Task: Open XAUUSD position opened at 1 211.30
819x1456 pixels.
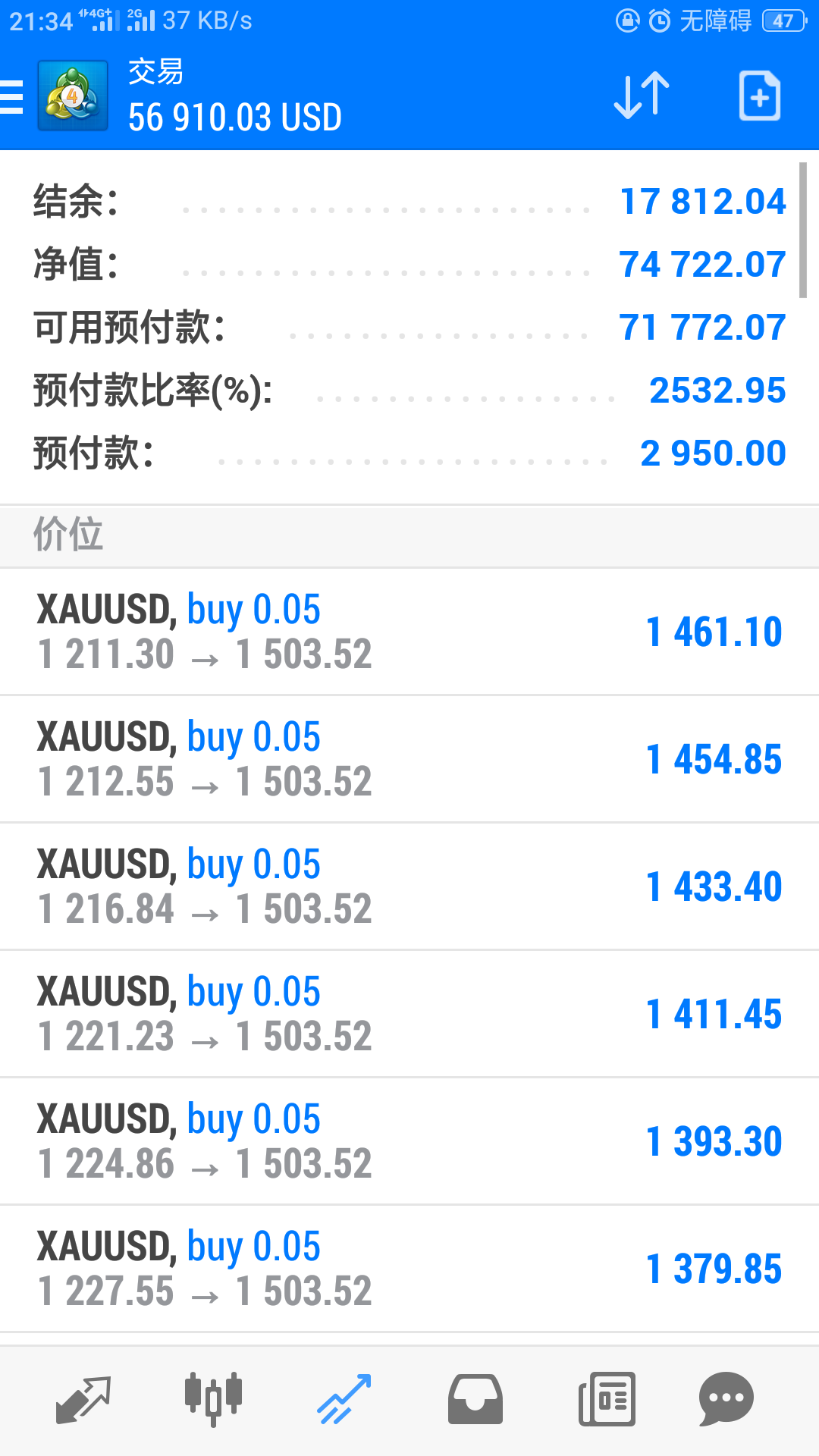Action: click(409, 632)
